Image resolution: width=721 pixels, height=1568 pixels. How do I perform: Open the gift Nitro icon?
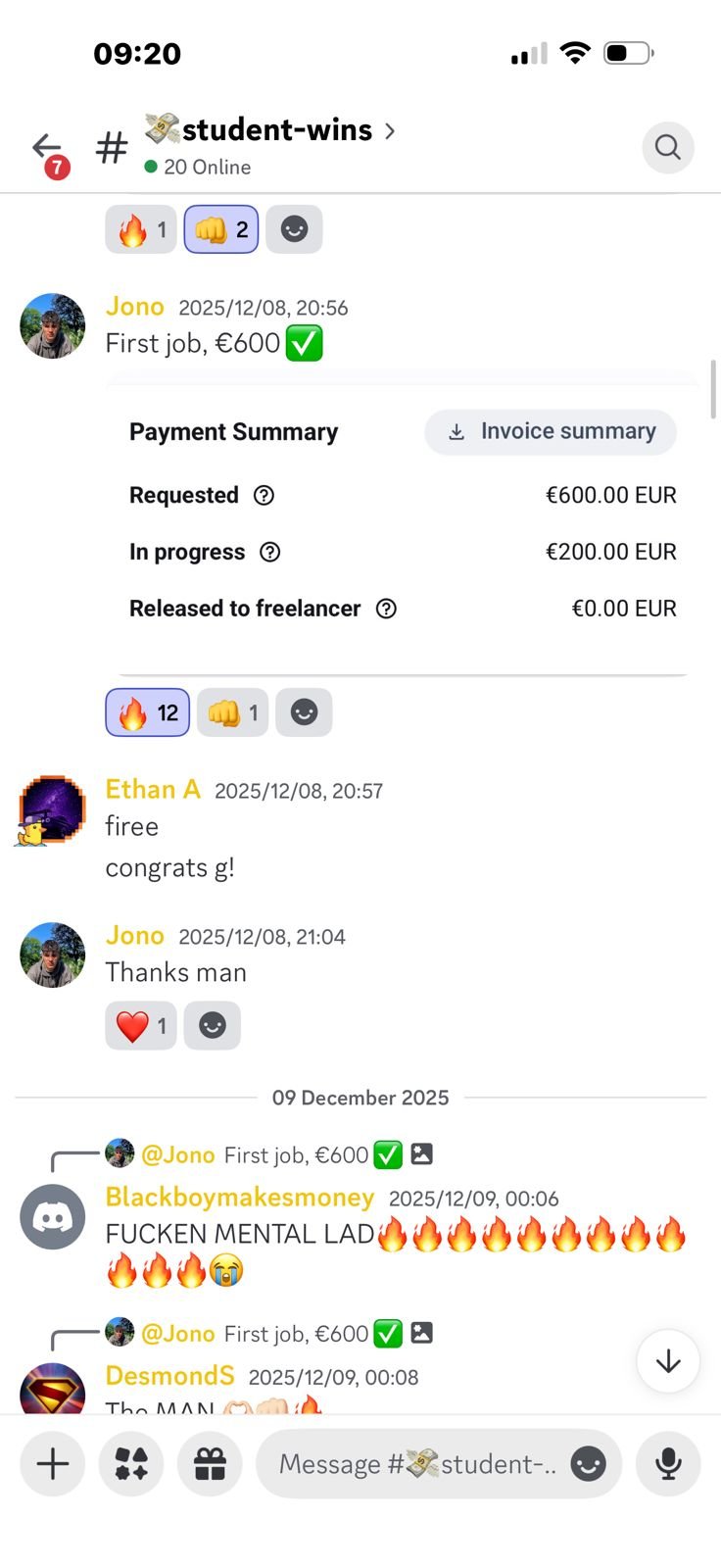210,1464
